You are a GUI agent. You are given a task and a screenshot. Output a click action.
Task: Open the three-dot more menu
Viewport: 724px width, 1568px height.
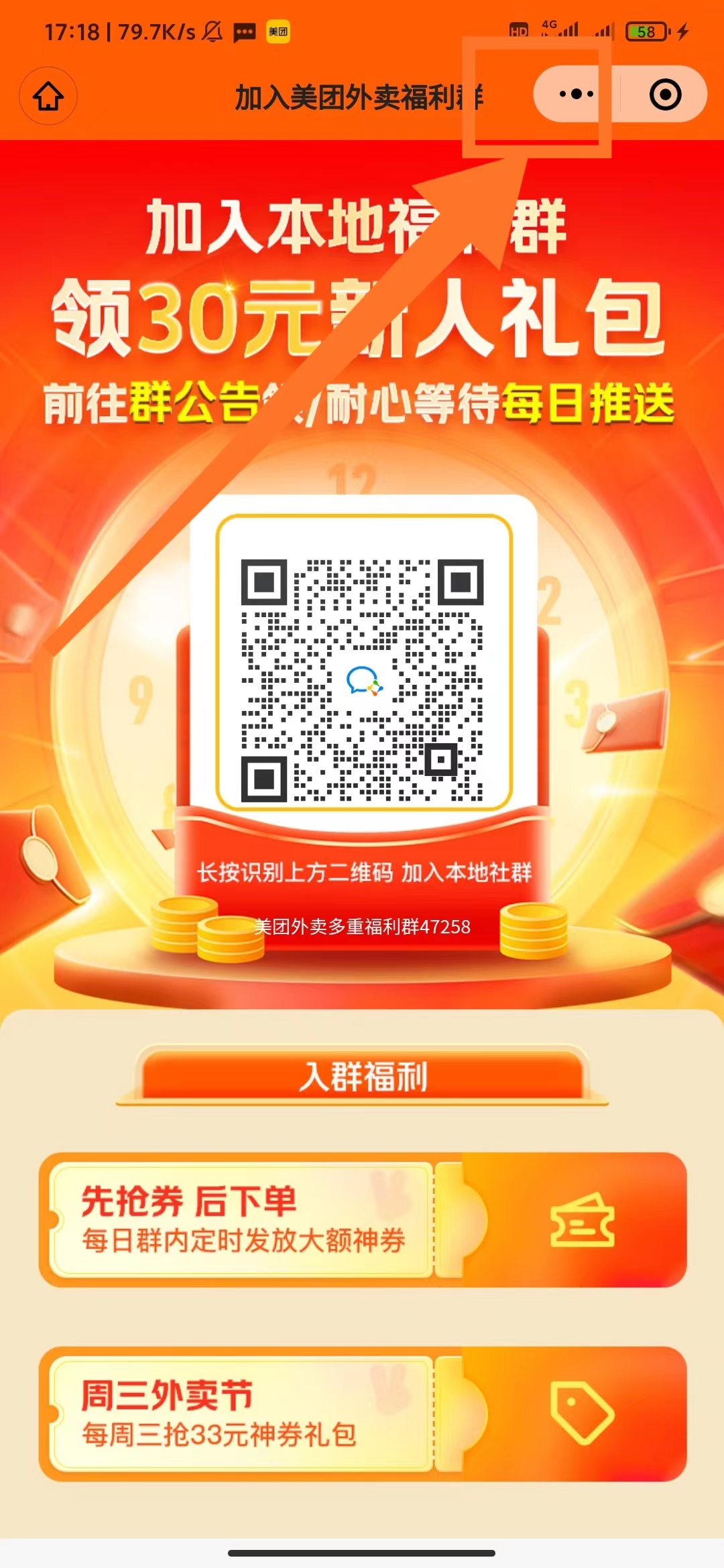tap(576, 94)
